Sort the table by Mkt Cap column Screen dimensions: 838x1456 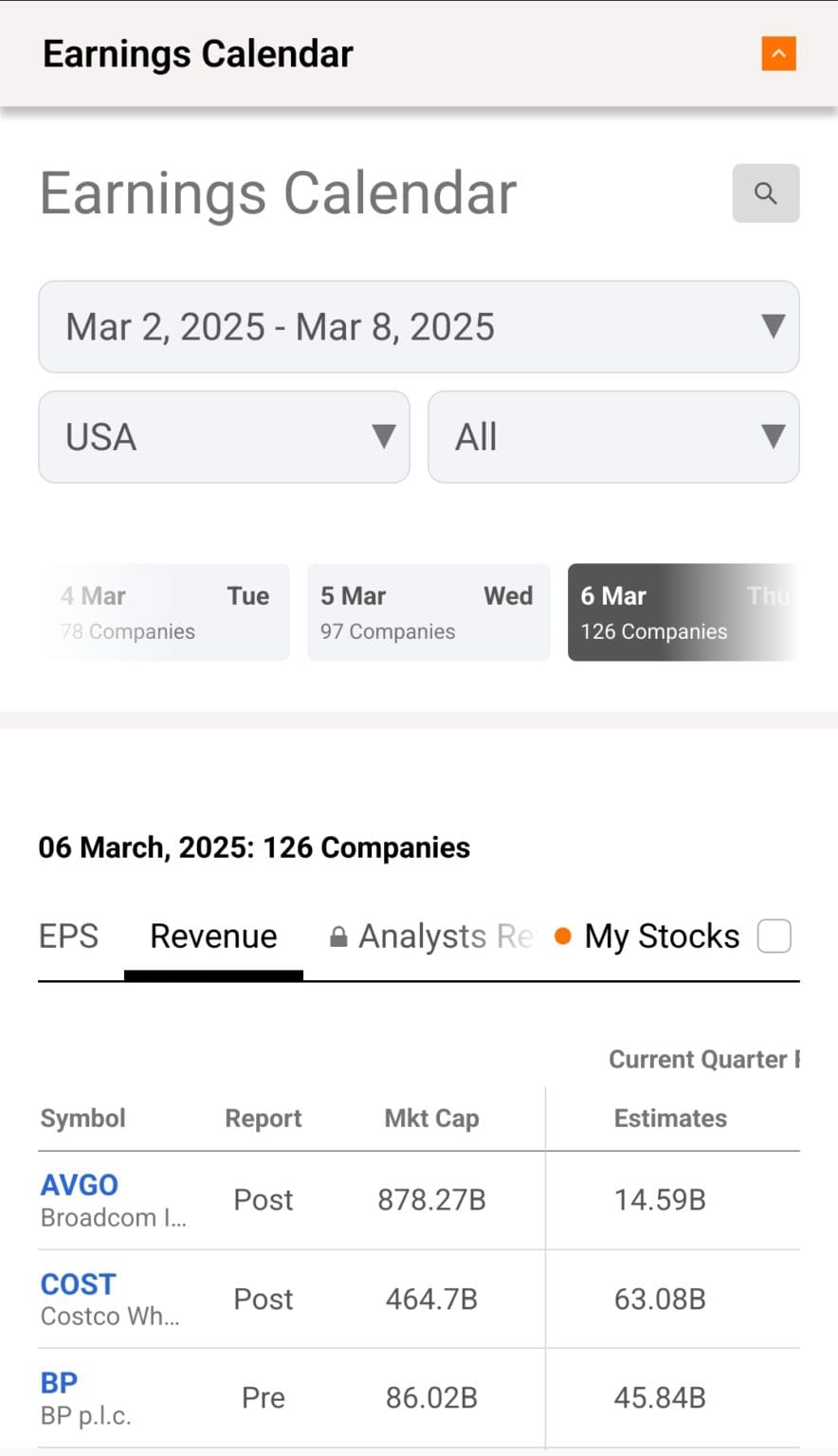point(431,1119)
